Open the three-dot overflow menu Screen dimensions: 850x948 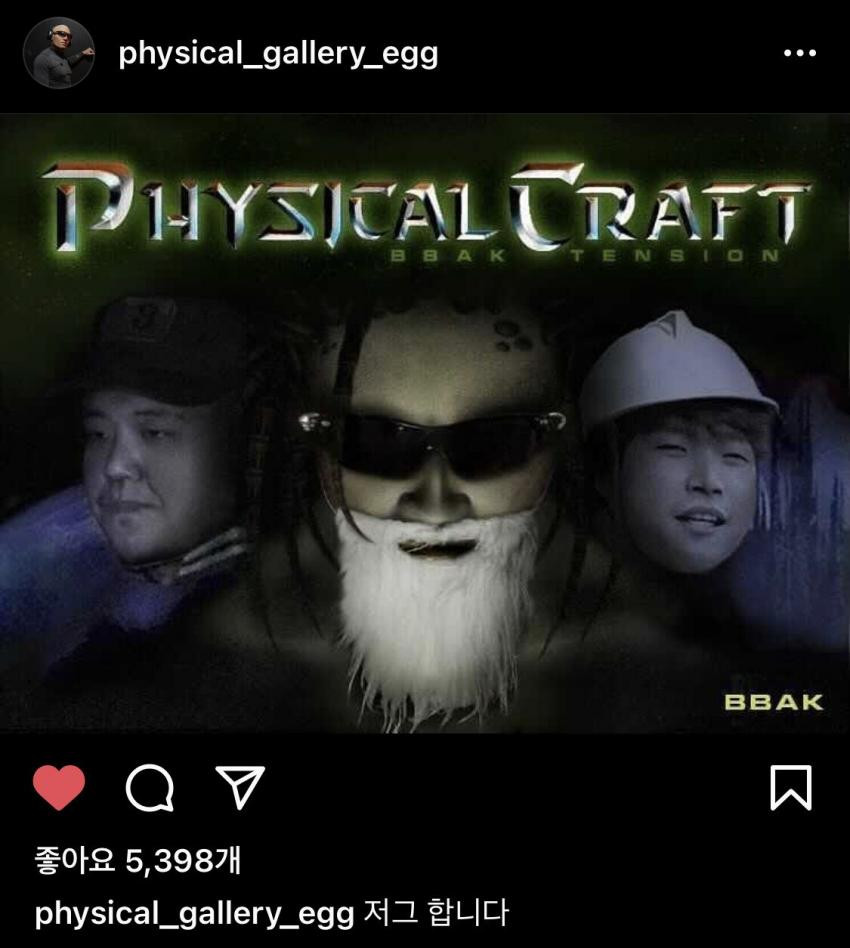click(x=799, y=54)
